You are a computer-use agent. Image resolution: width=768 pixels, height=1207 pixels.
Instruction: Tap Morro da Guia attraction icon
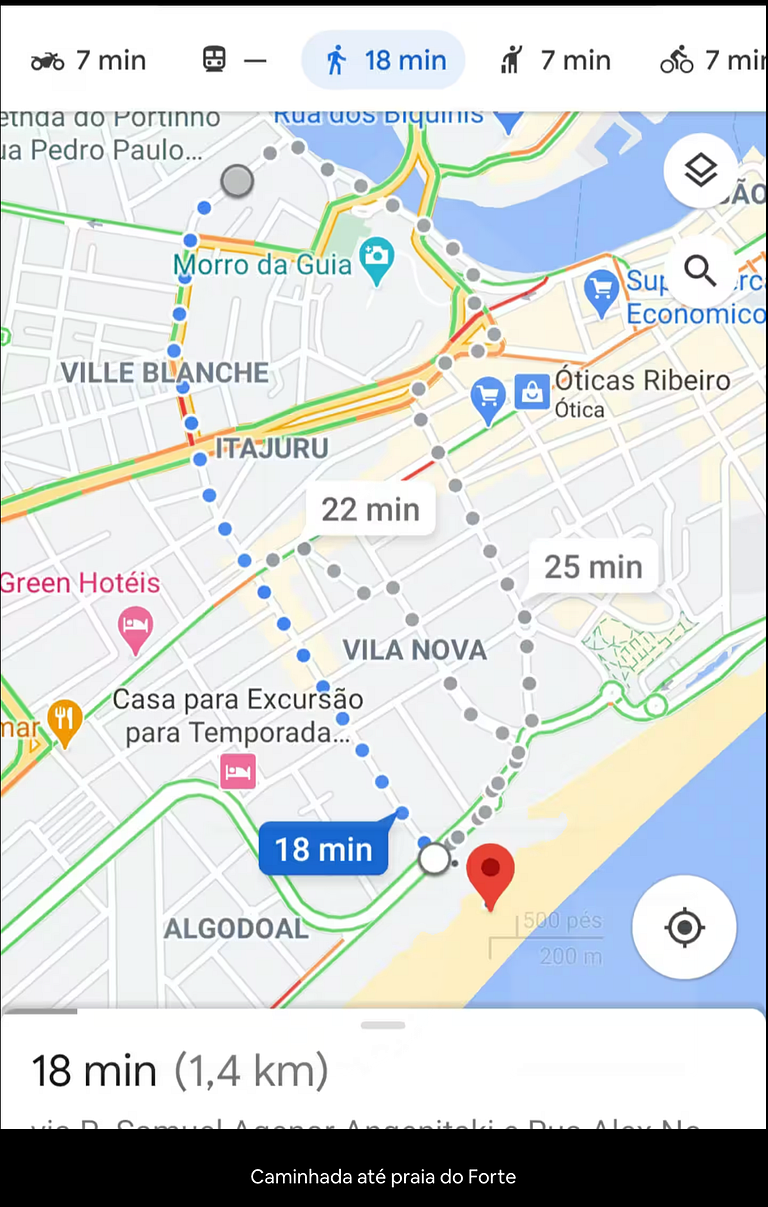click(377, 259)
